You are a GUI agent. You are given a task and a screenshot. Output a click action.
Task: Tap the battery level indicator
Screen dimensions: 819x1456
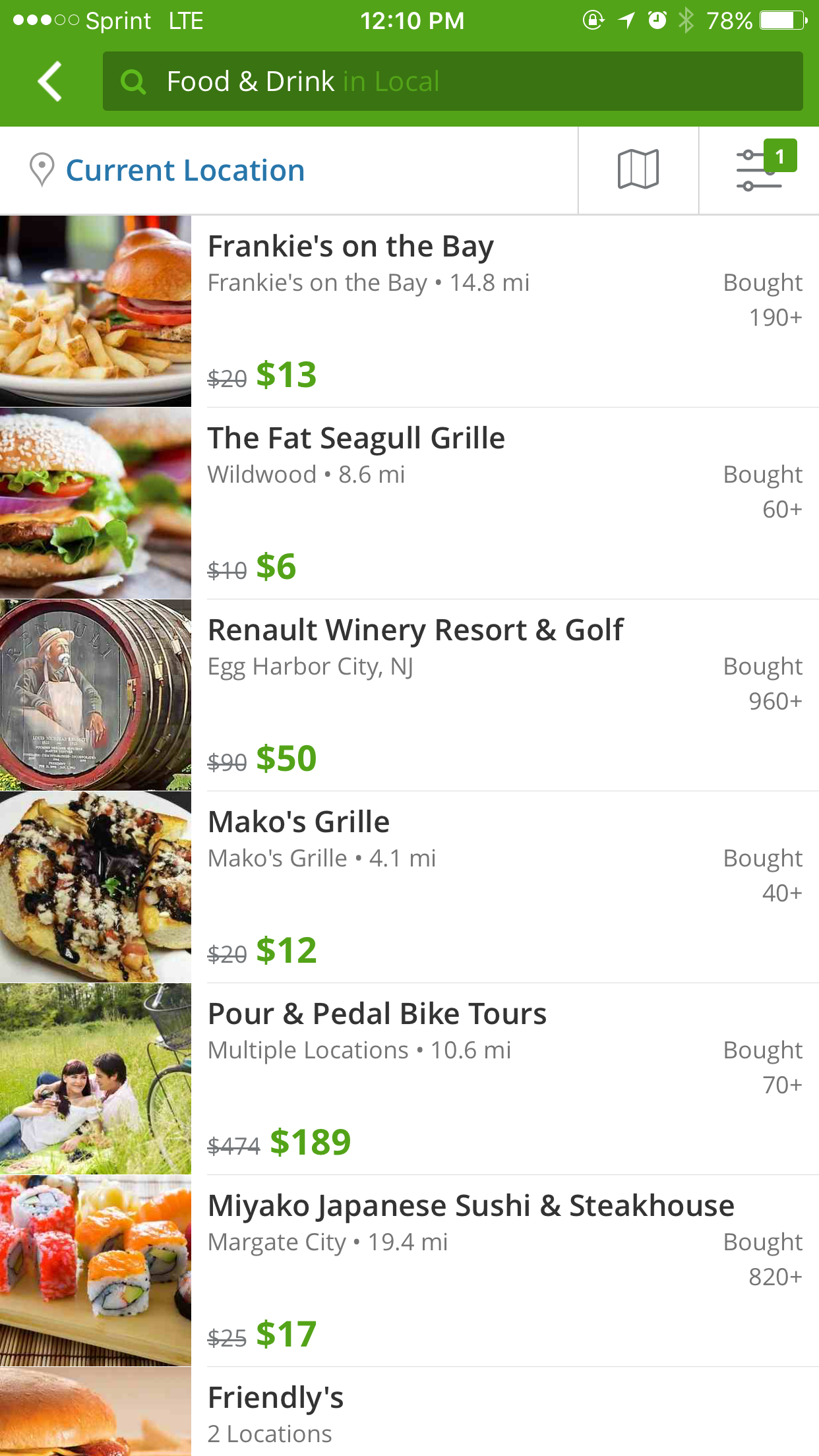pos(781,20)
